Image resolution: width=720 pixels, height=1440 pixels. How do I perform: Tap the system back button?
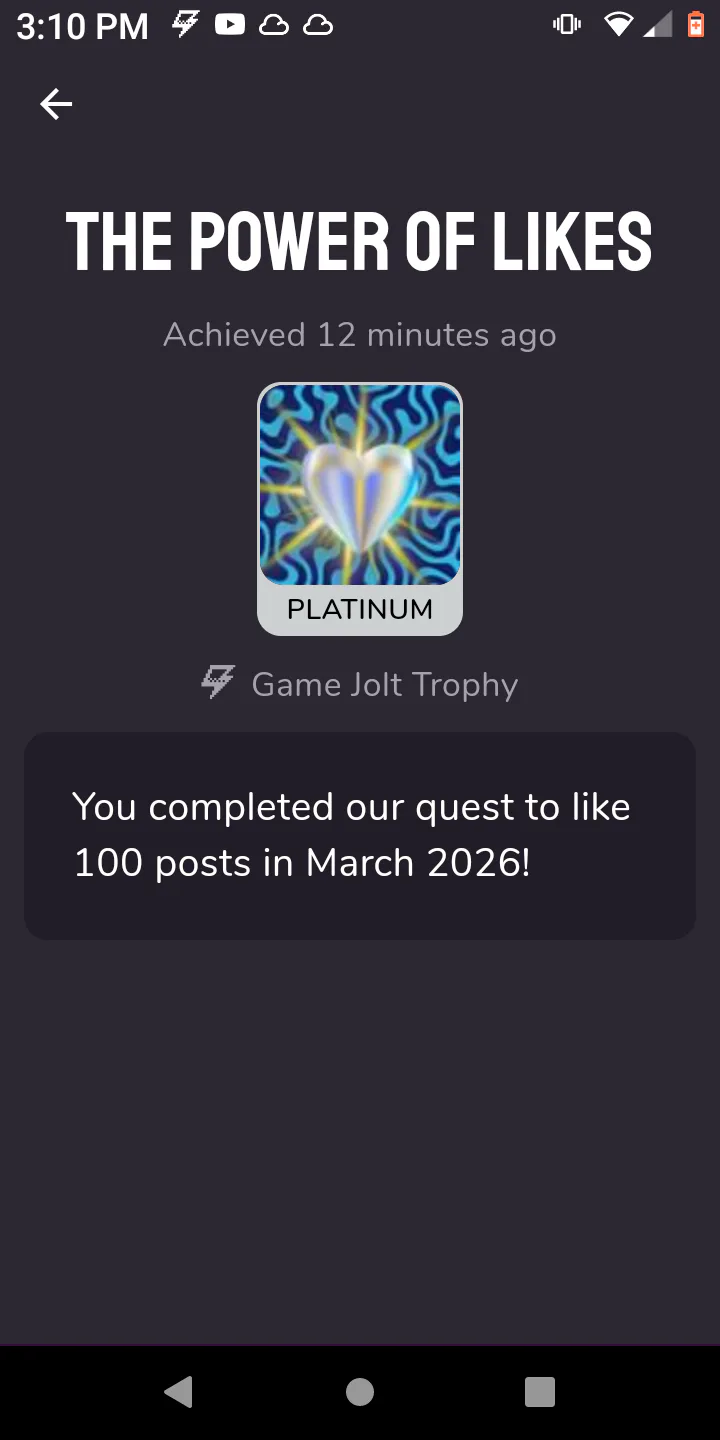pyautogui.click(x=179, y=1391)
